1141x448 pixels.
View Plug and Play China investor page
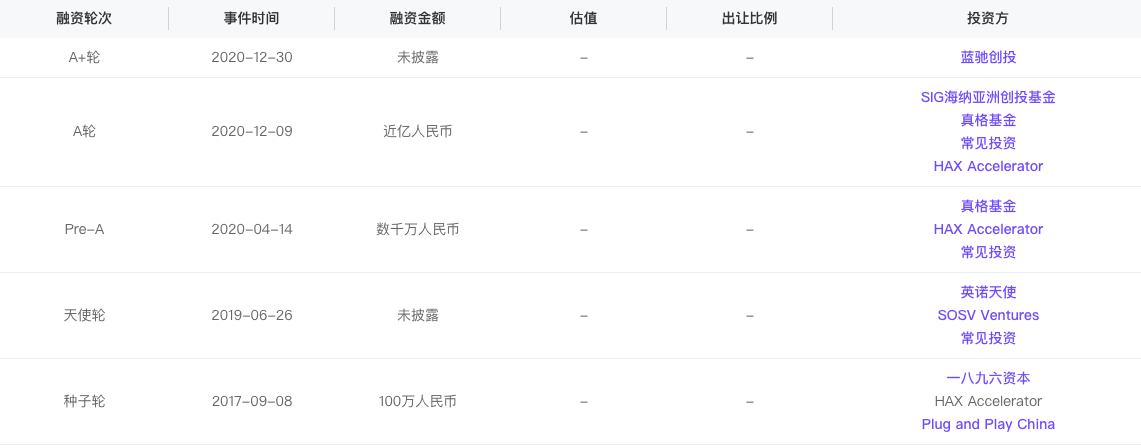pos(988,425)
